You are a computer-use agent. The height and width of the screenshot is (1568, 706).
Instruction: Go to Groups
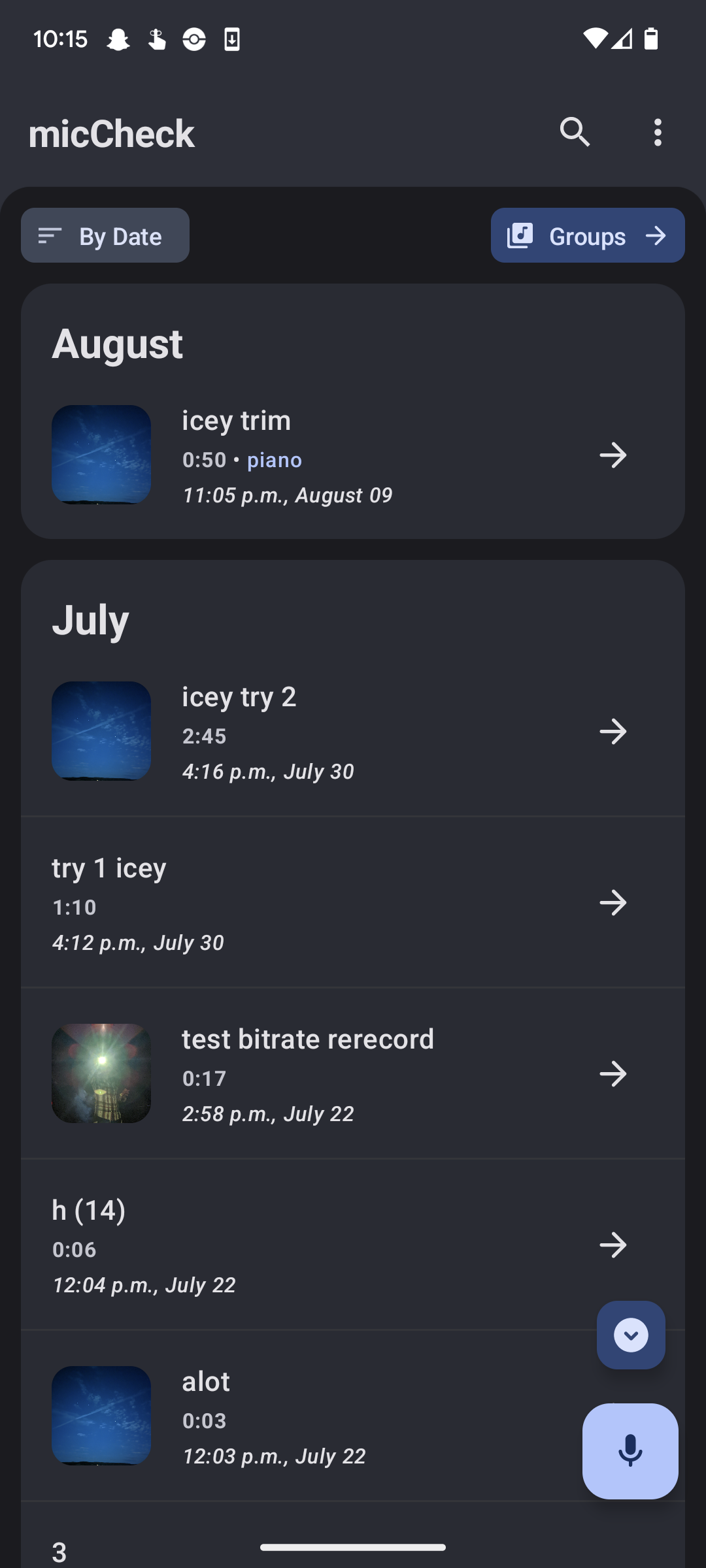pyautogui.click(x=588, y=235)
